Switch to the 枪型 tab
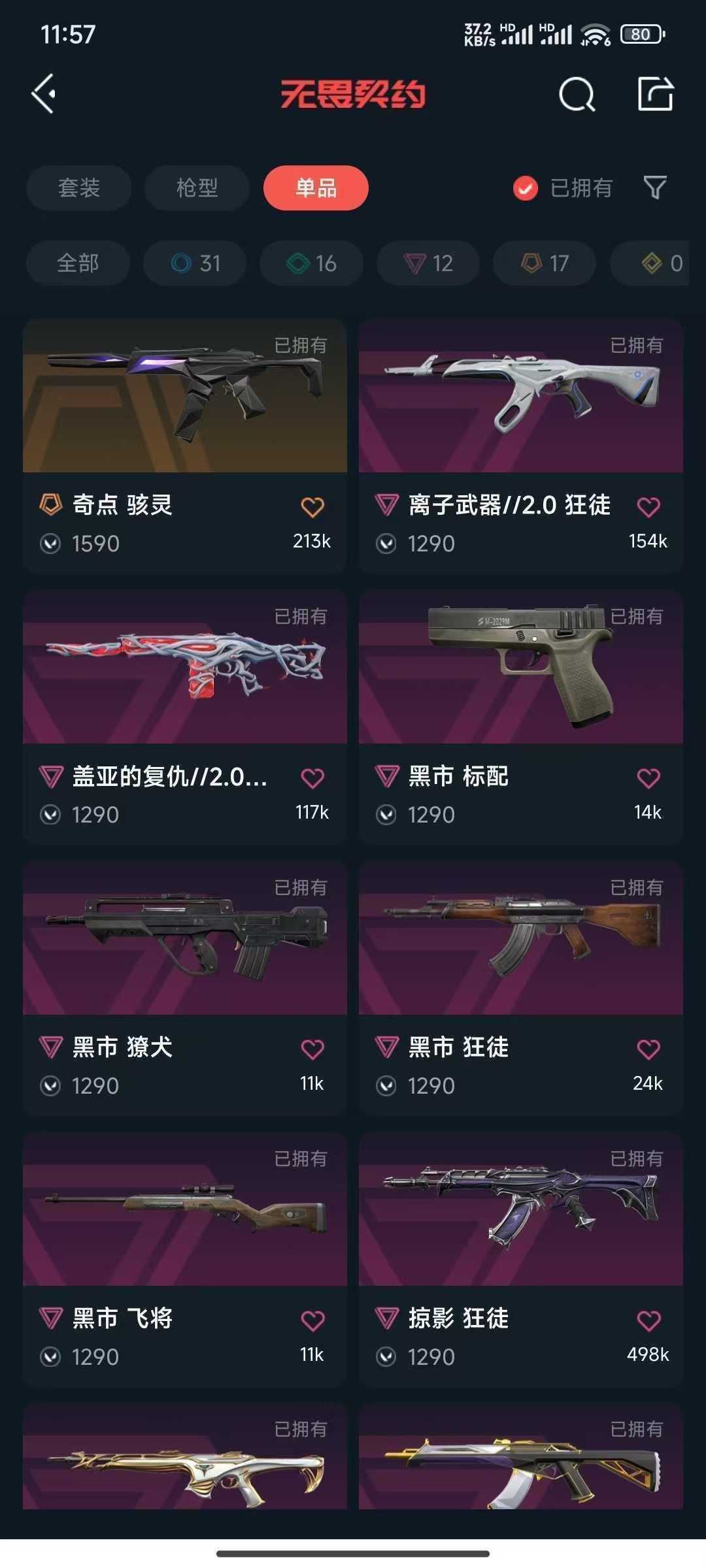 tap(197, 188)
